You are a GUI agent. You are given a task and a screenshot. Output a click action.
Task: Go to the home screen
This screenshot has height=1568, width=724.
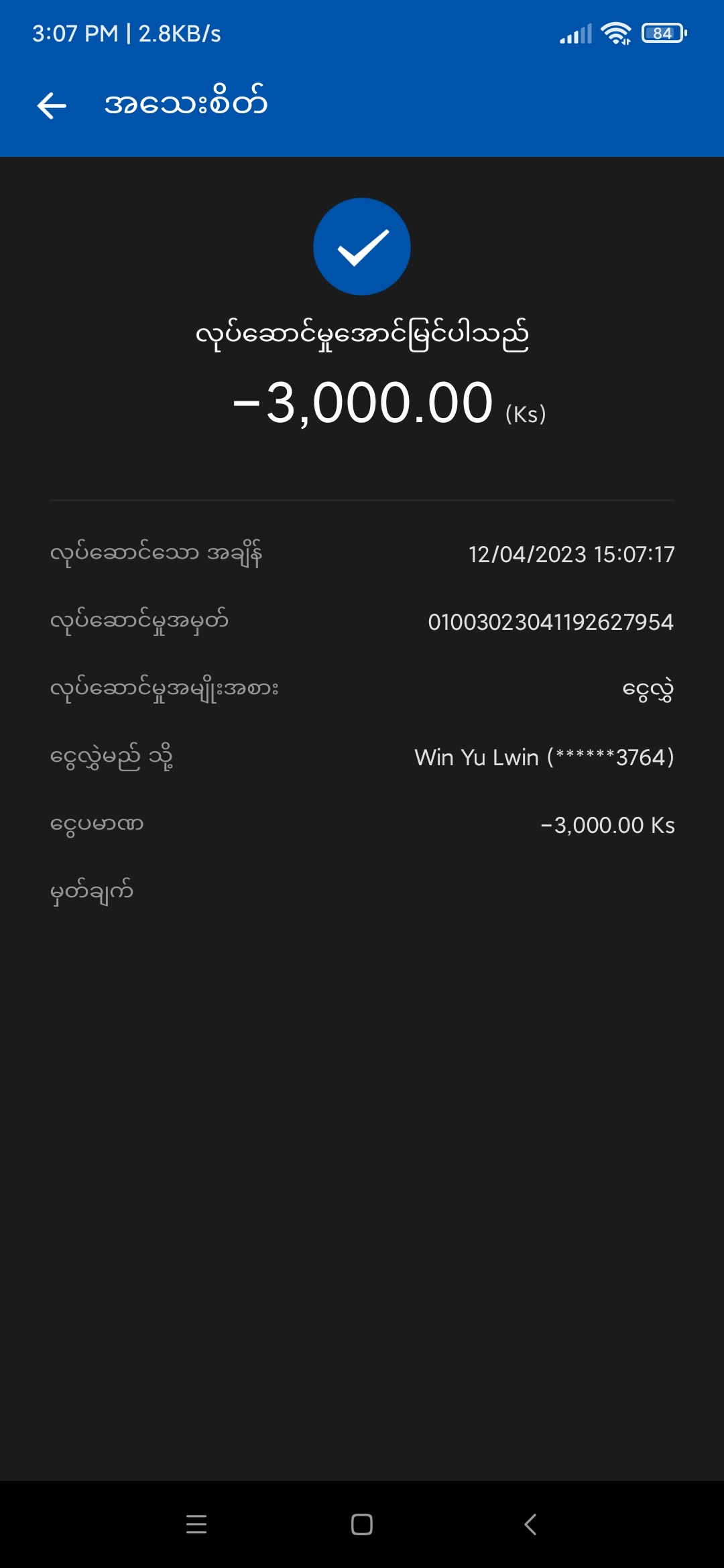[x=362, y=1524]
